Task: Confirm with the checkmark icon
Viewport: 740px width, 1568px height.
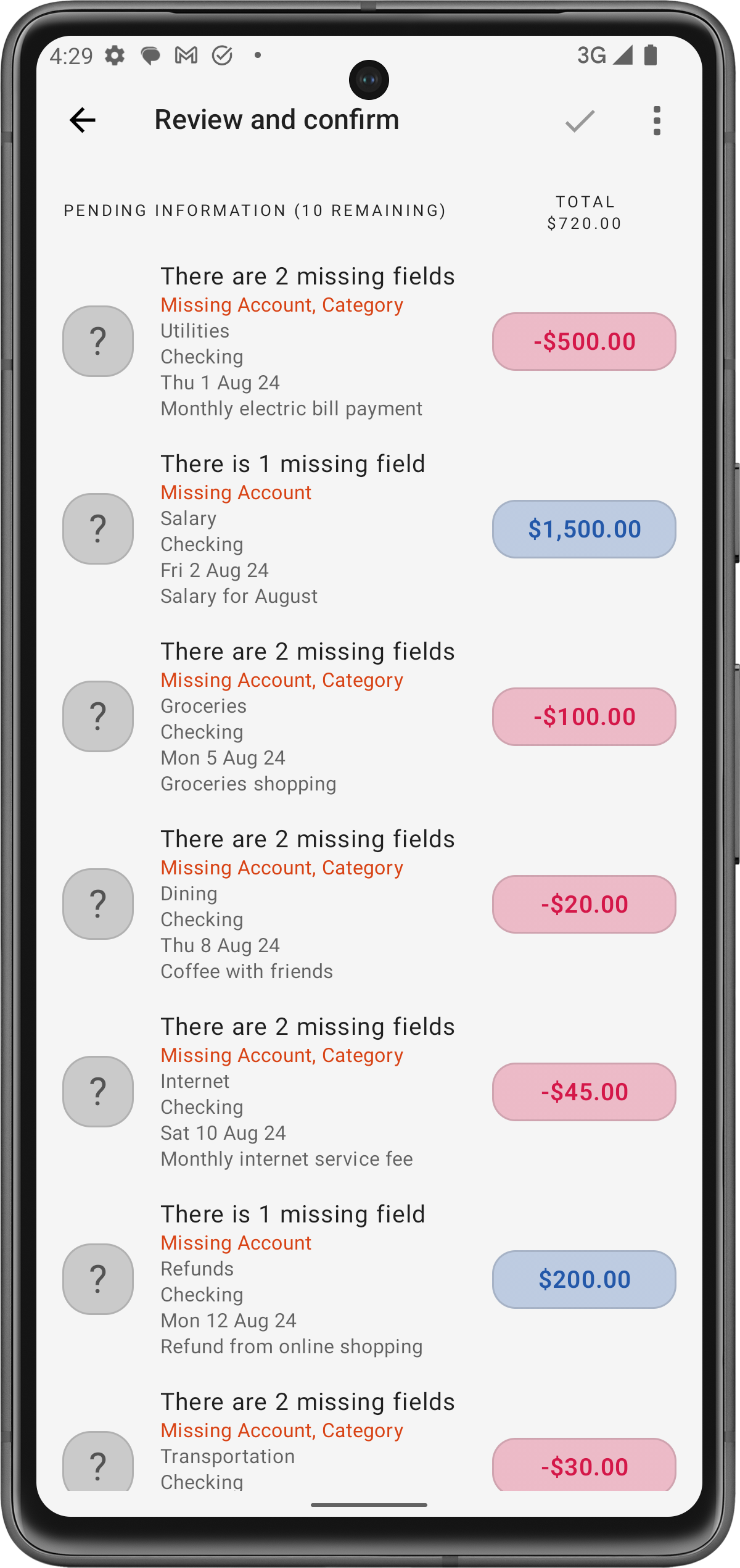Action: (x=580, y=120)
